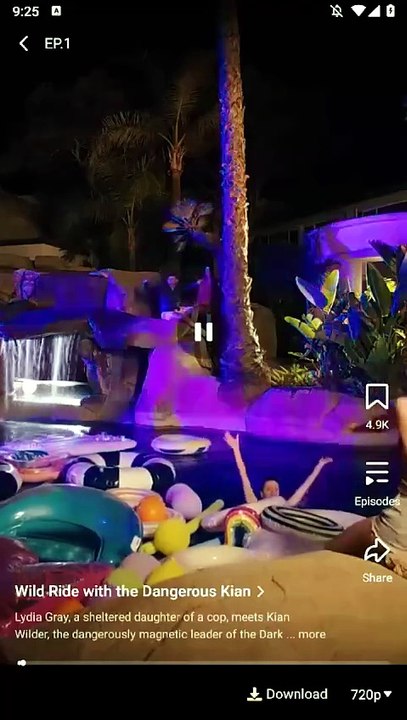
Task: Open Wild Ride with the Dangerous Kian details
Action: [x=140, y=591]
